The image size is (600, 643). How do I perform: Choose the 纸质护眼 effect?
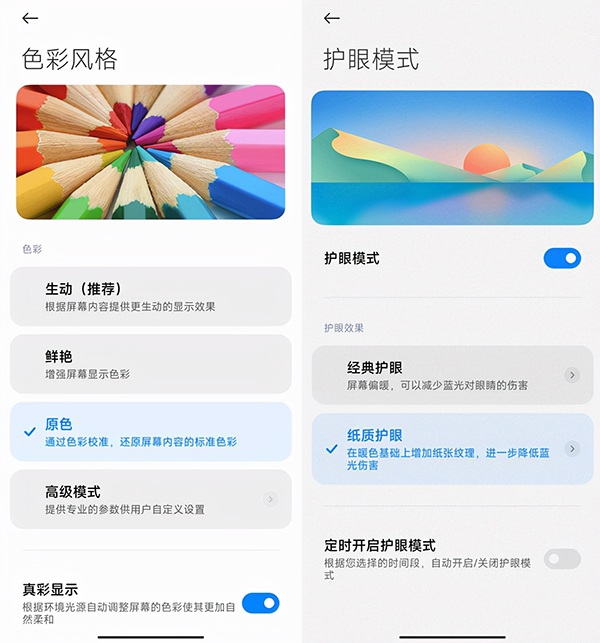440,449
